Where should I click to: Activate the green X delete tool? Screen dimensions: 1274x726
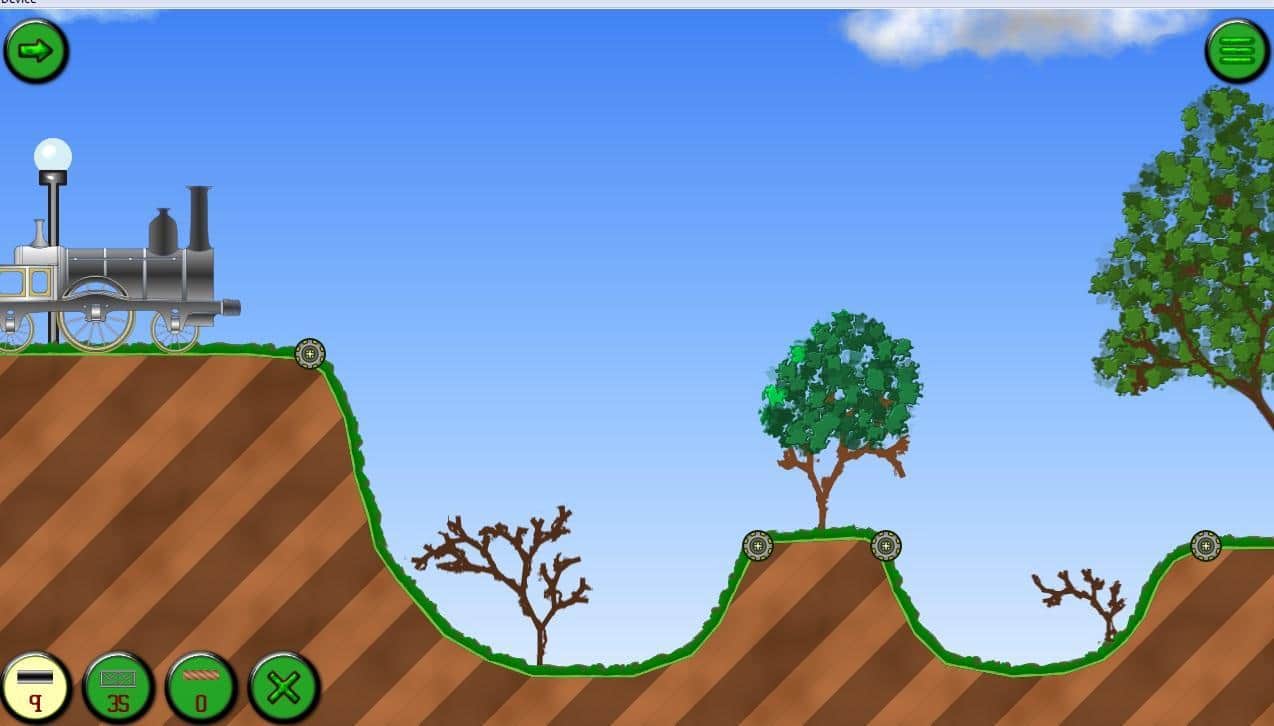tap(283, 687)
